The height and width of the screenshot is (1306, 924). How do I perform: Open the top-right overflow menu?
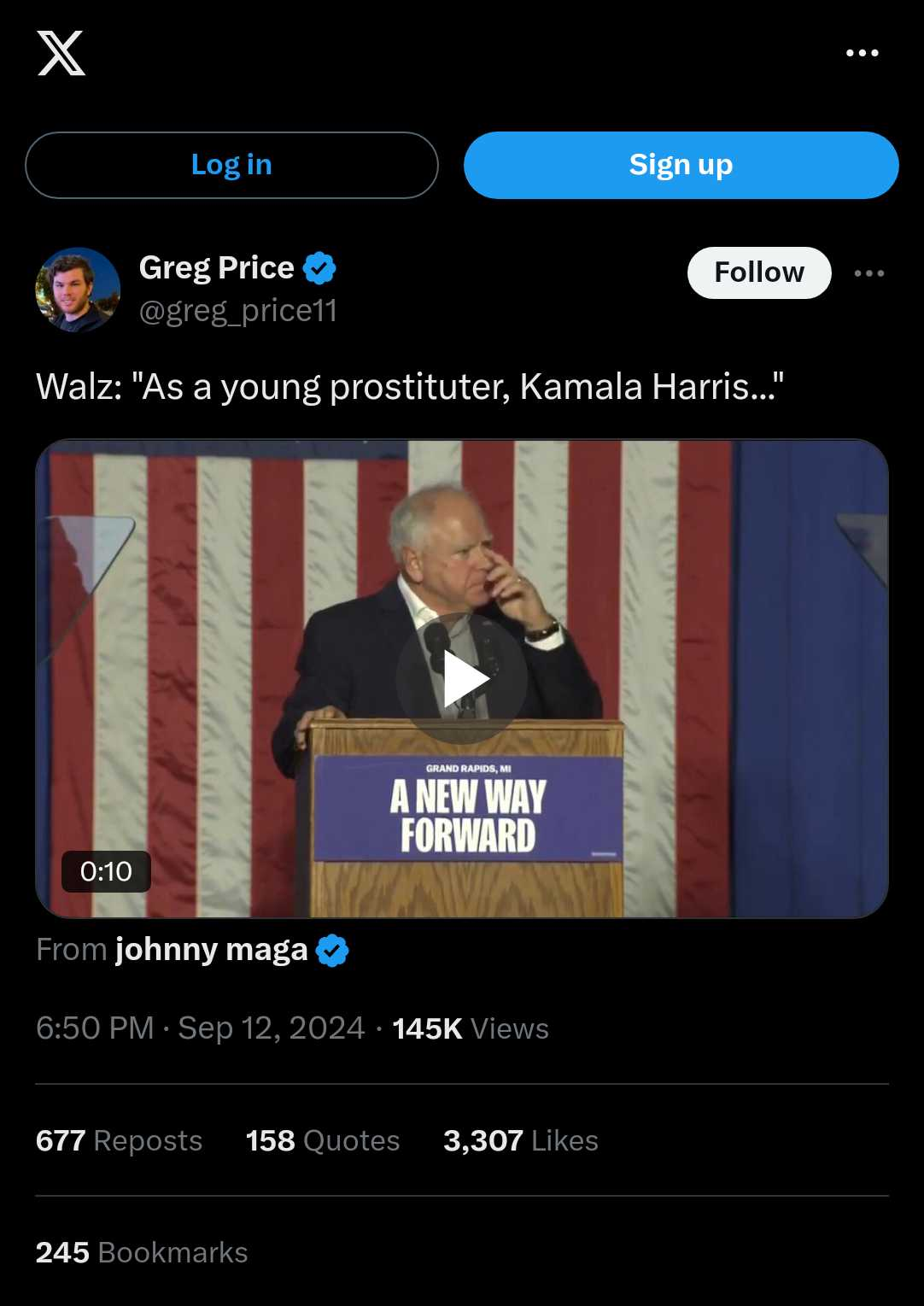(862, 53)
